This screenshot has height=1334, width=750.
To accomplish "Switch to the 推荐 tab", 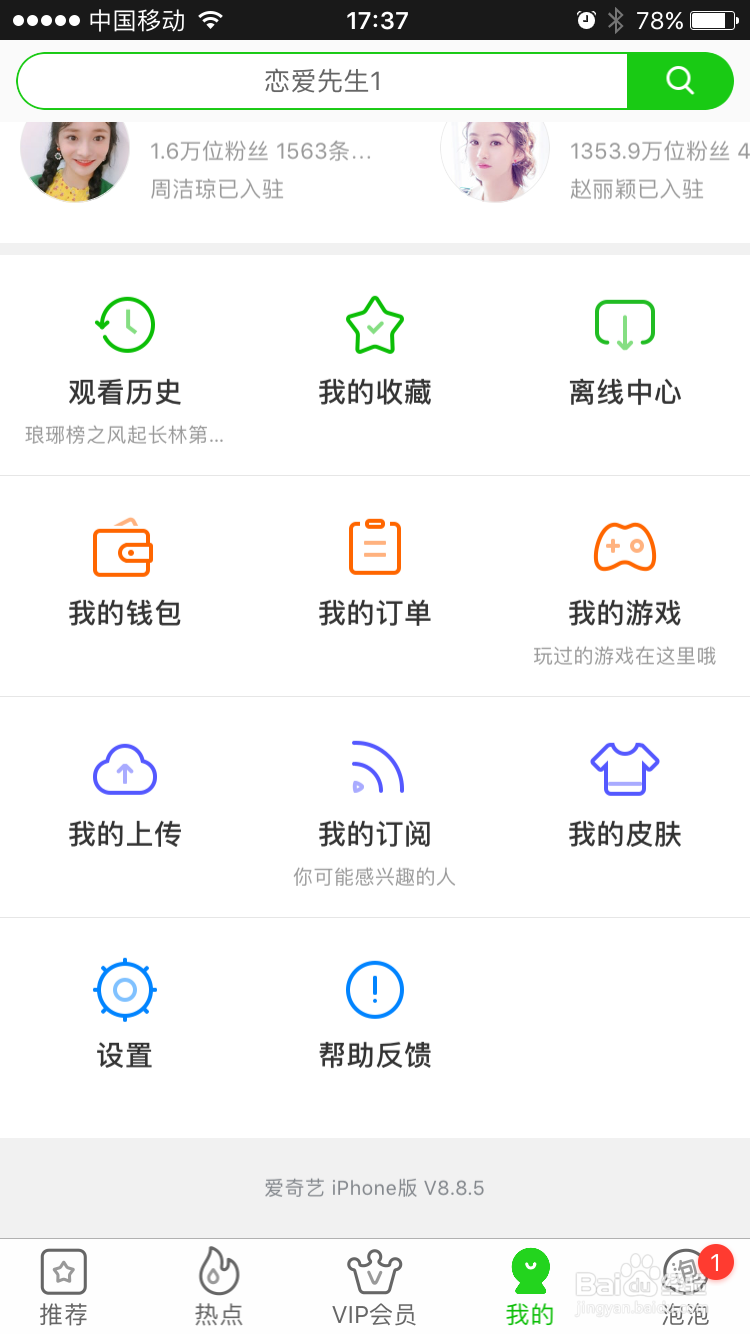I will pos(64,1287).
